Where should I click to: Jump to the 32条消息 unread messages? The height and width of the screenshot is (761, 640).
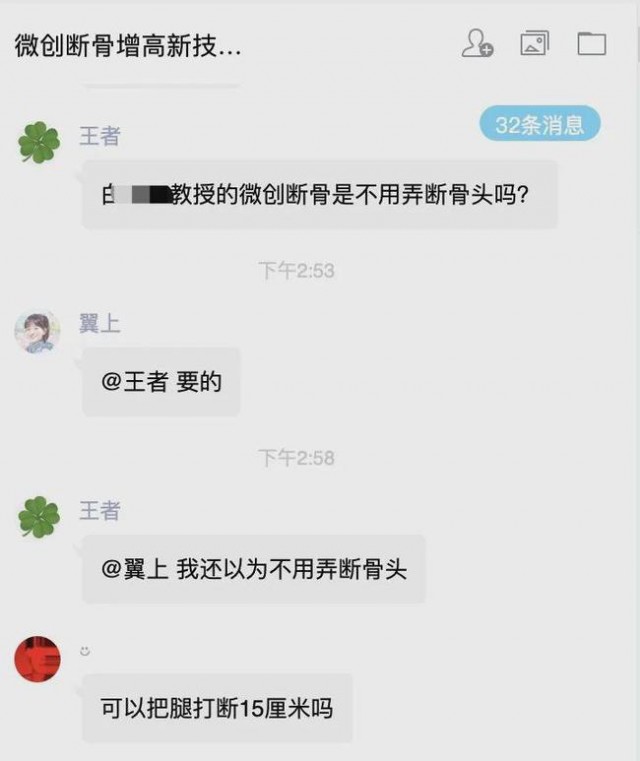pyautogui.click(x=539, y=124)
